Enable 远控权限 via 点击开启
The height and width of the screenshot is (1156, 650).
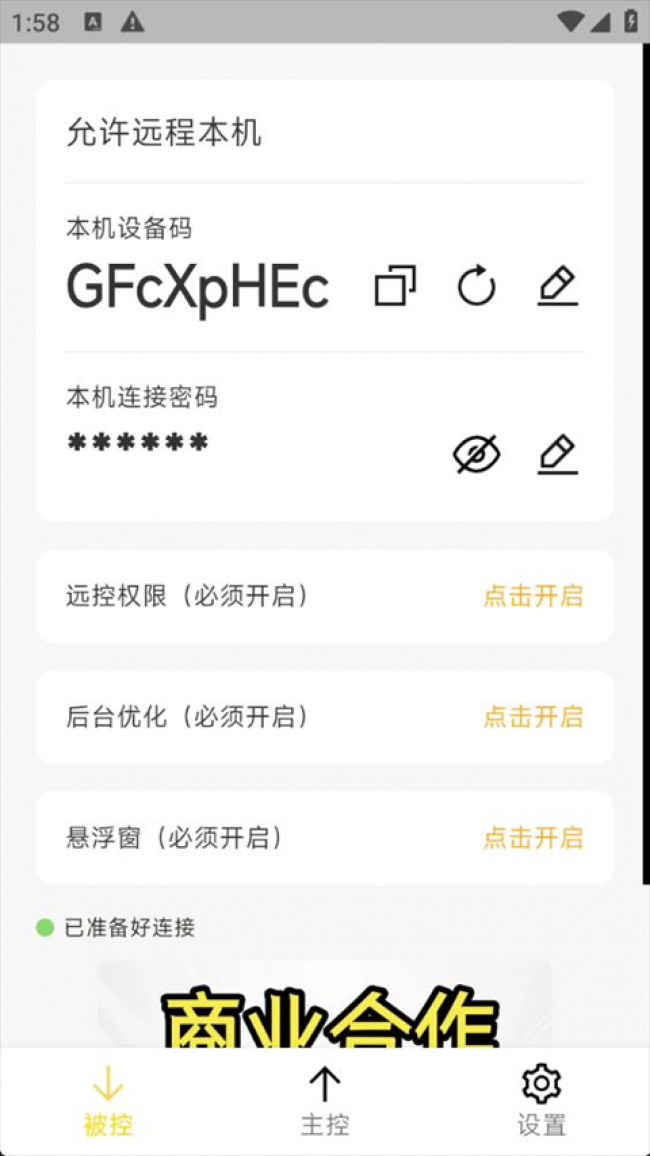pyautogui.click(x=532, y=596)
